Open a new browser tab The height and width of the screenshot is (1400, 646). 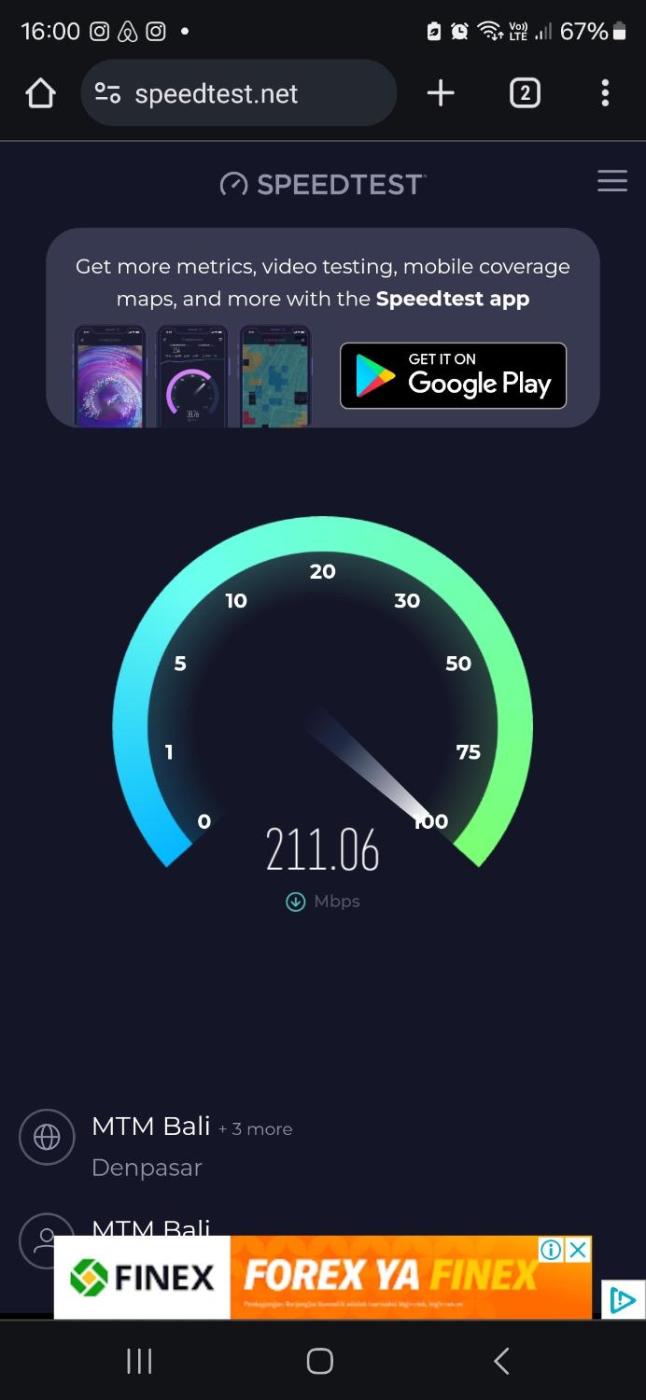(x=440, y=94)
